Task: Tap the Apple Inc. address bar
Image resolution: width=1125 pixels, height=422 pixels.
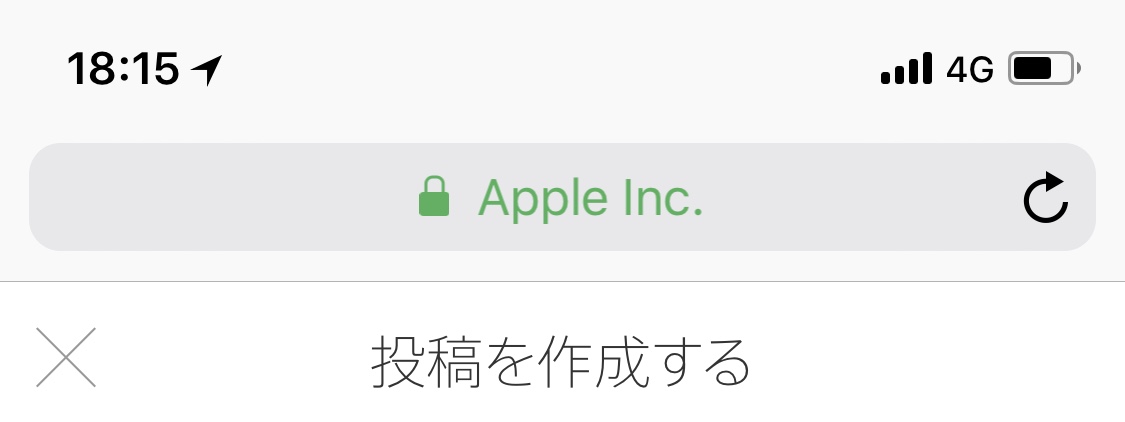Action: pos(560,197)
